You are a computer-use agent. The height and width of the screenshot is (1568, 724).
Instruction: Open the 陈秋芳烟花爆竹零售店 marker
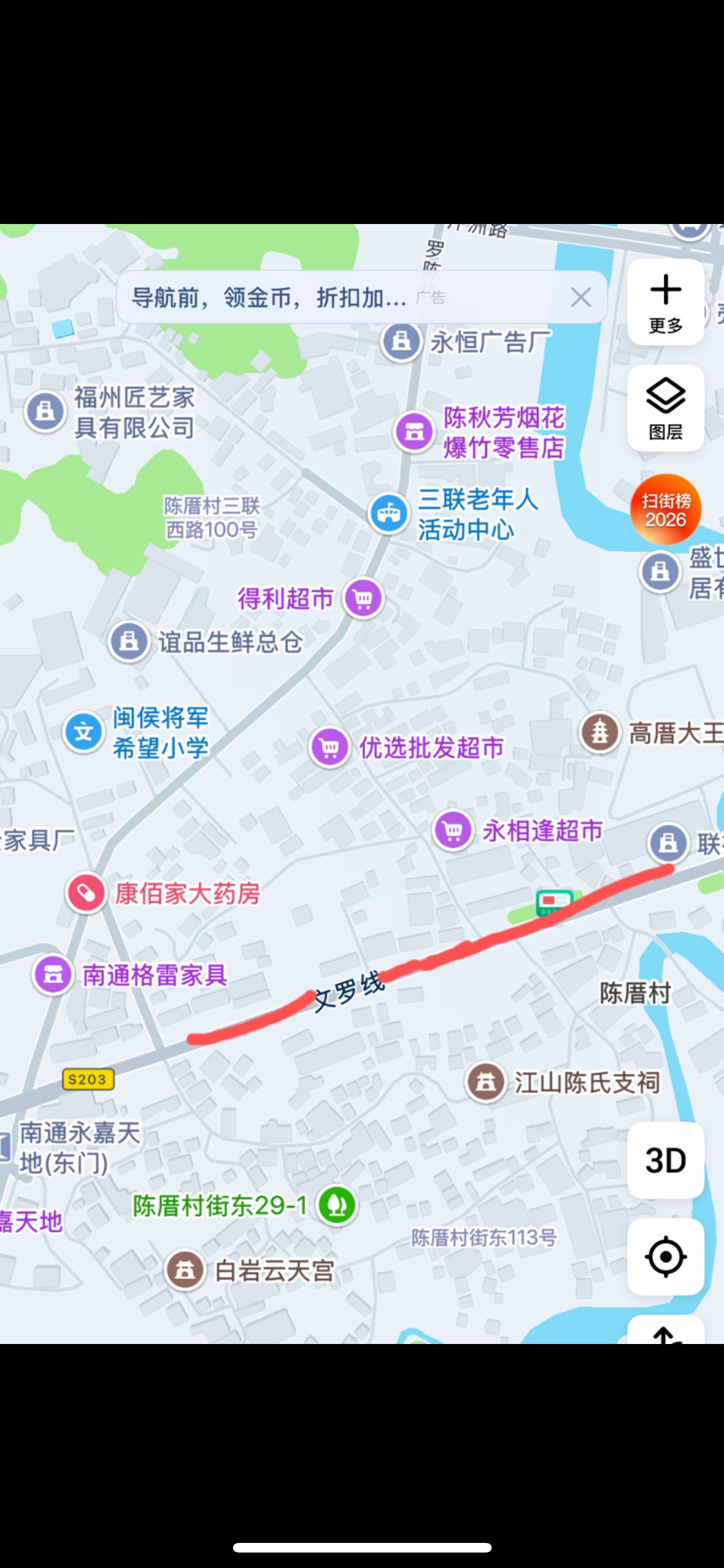[x=414, y=431]
